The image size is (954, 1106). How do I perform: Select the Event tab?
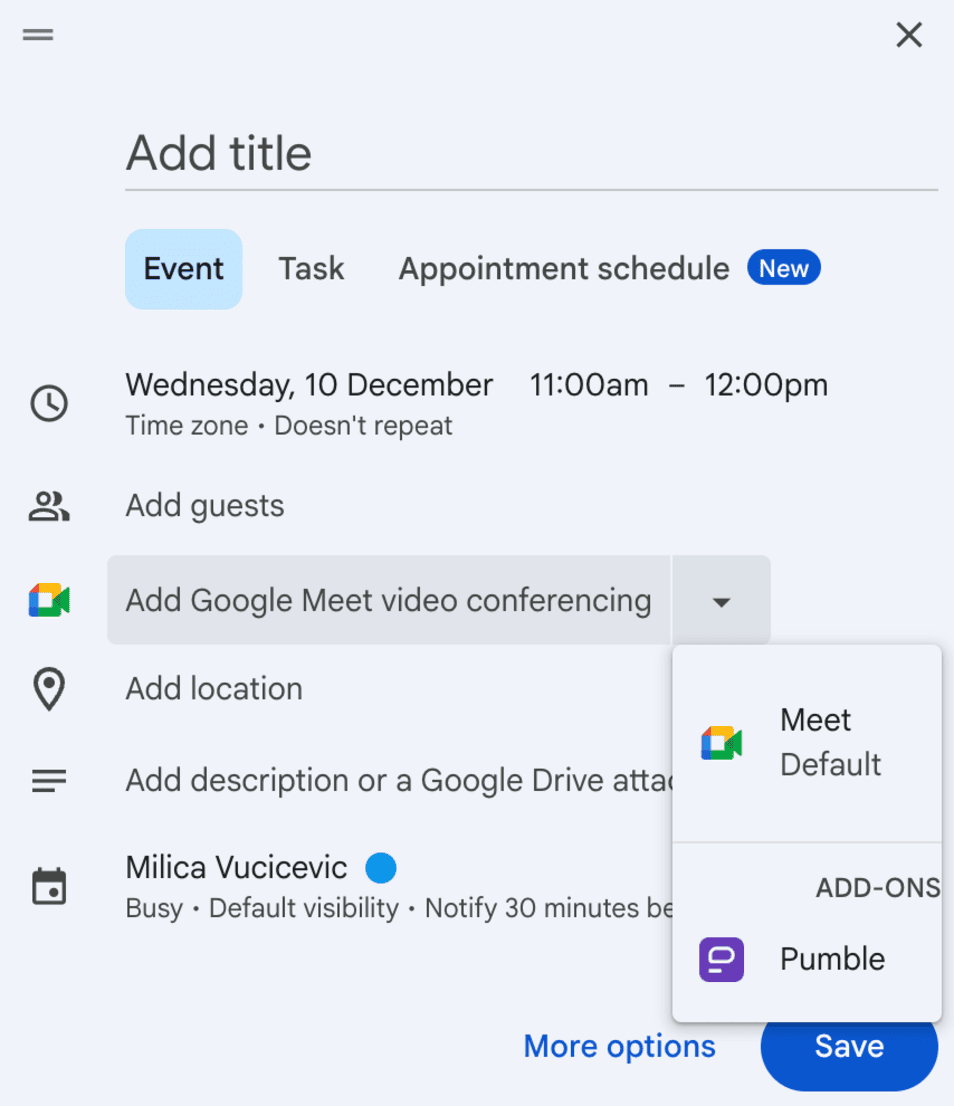pos(183,268)
